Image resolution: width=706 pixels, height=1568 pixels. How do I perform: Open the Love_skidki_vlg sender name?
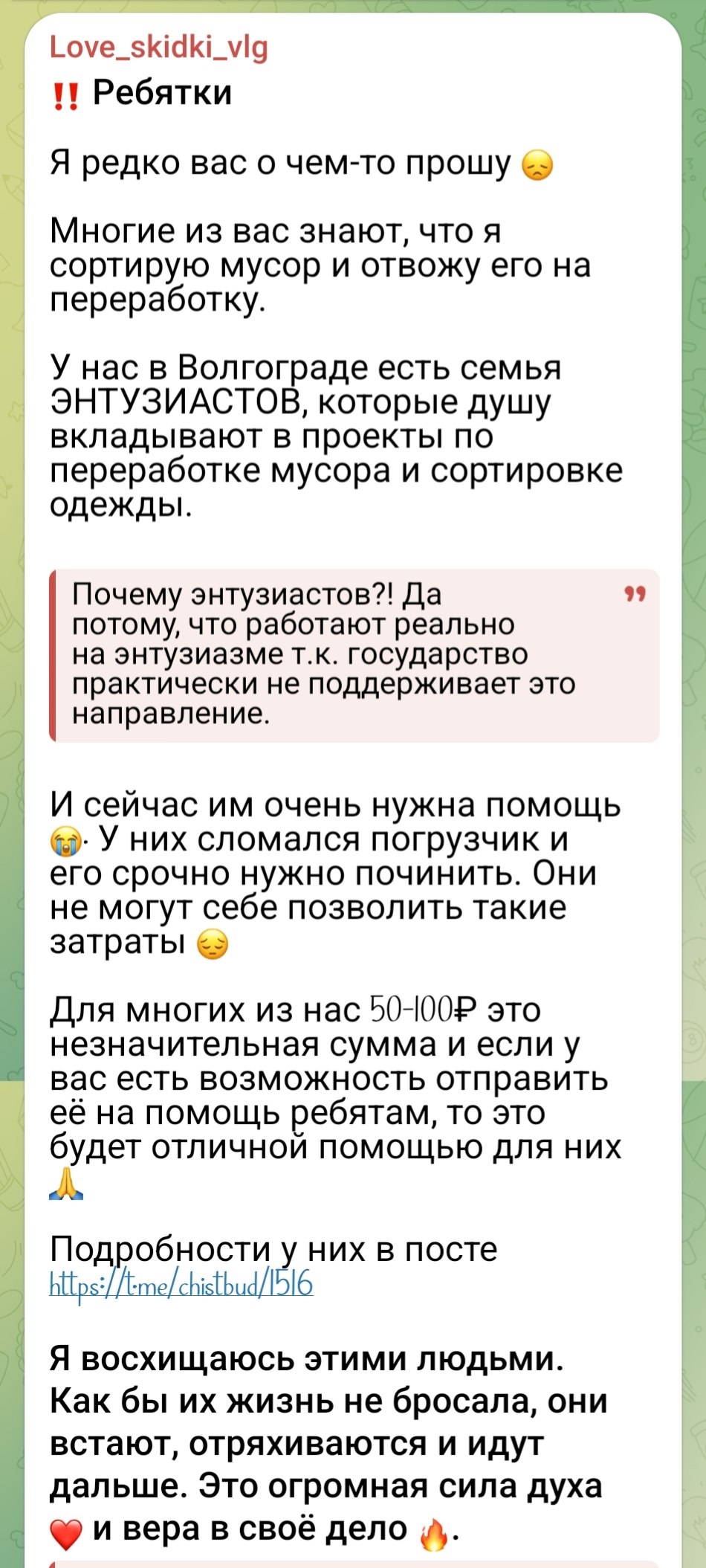click(158, 48)
